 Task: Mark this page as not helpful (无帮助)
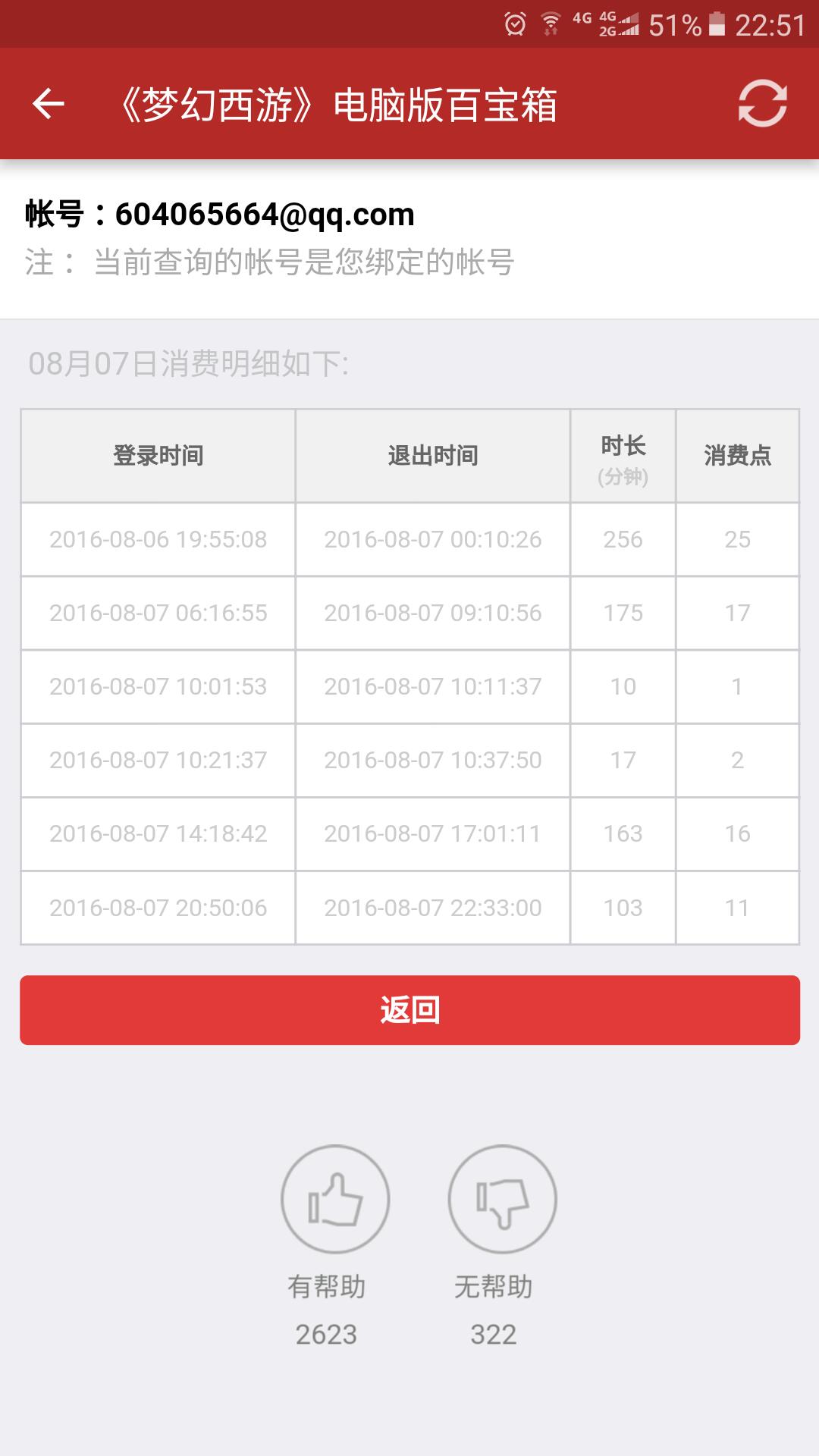(502, 1200)
